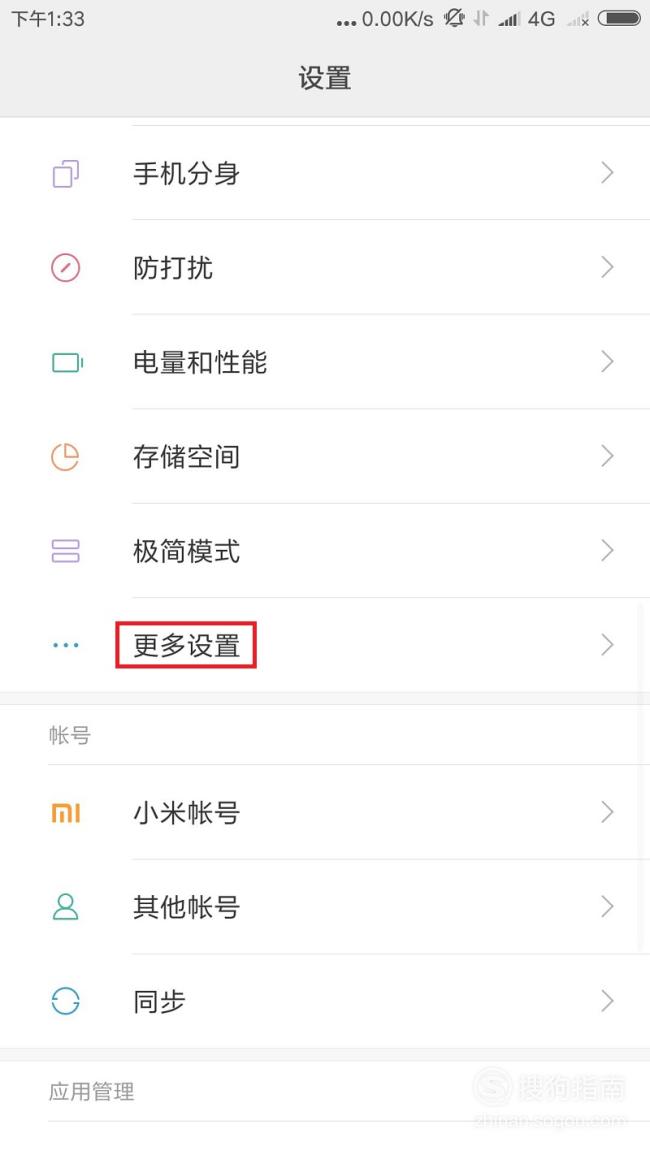Open 更多设置
The width and height of the screenshot is (650, 1155).
[x=325, y=645]
